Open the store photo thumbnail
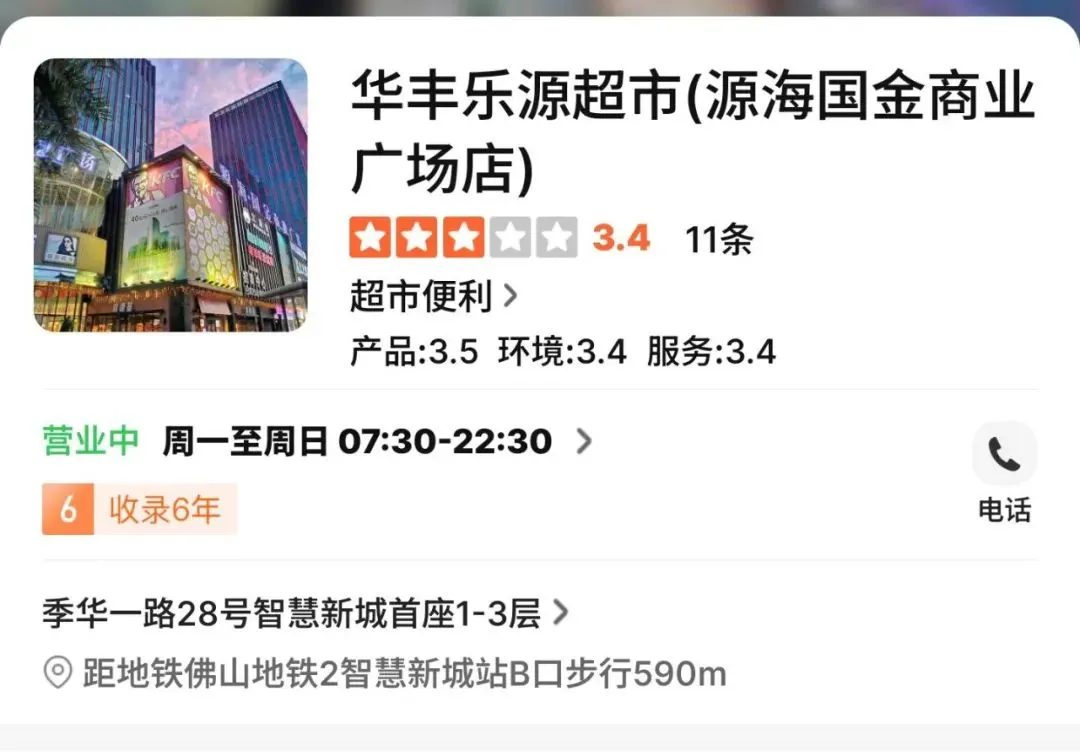The height and width of the screenshot is (756, 1080). [x=171, y=195]
